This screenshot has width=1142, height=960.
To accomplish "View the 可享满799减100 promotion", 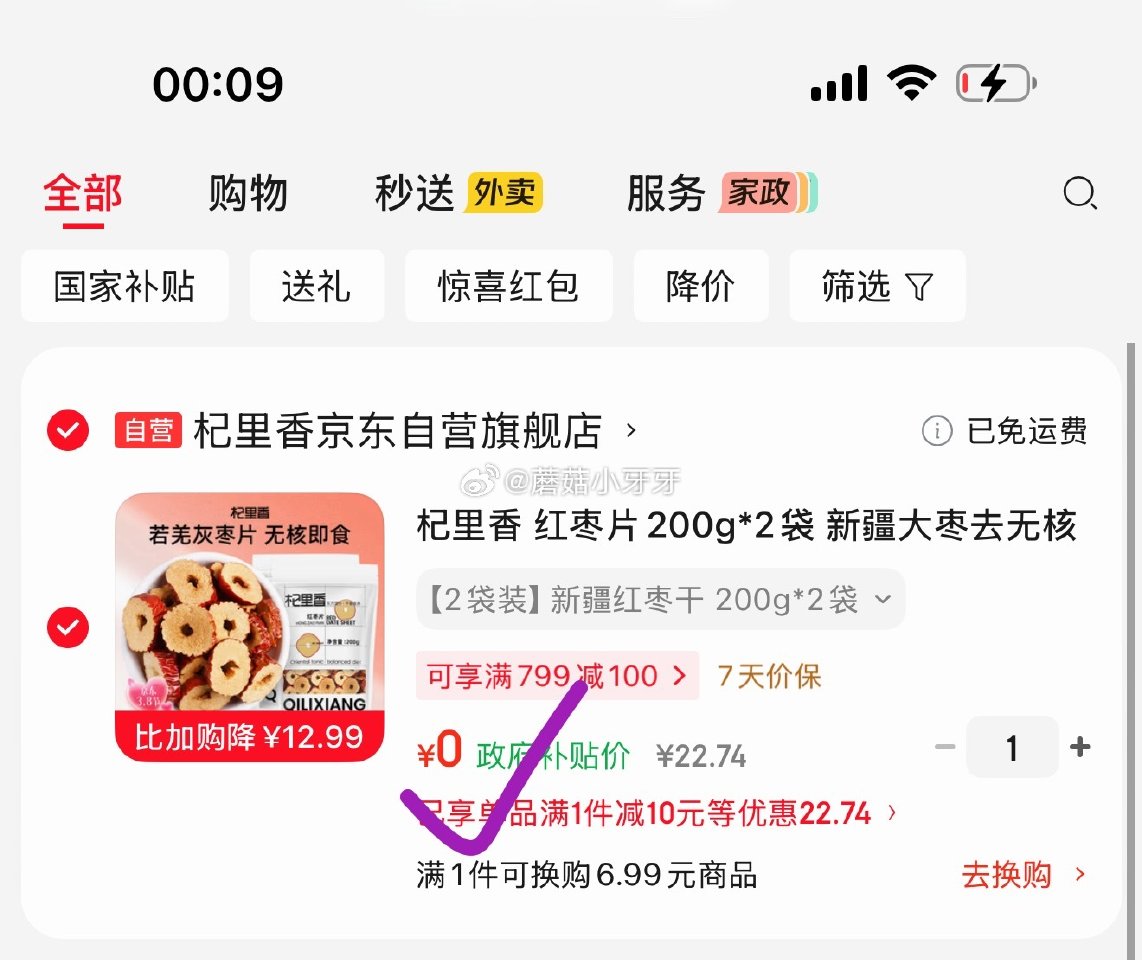I will tap(556, 676).
